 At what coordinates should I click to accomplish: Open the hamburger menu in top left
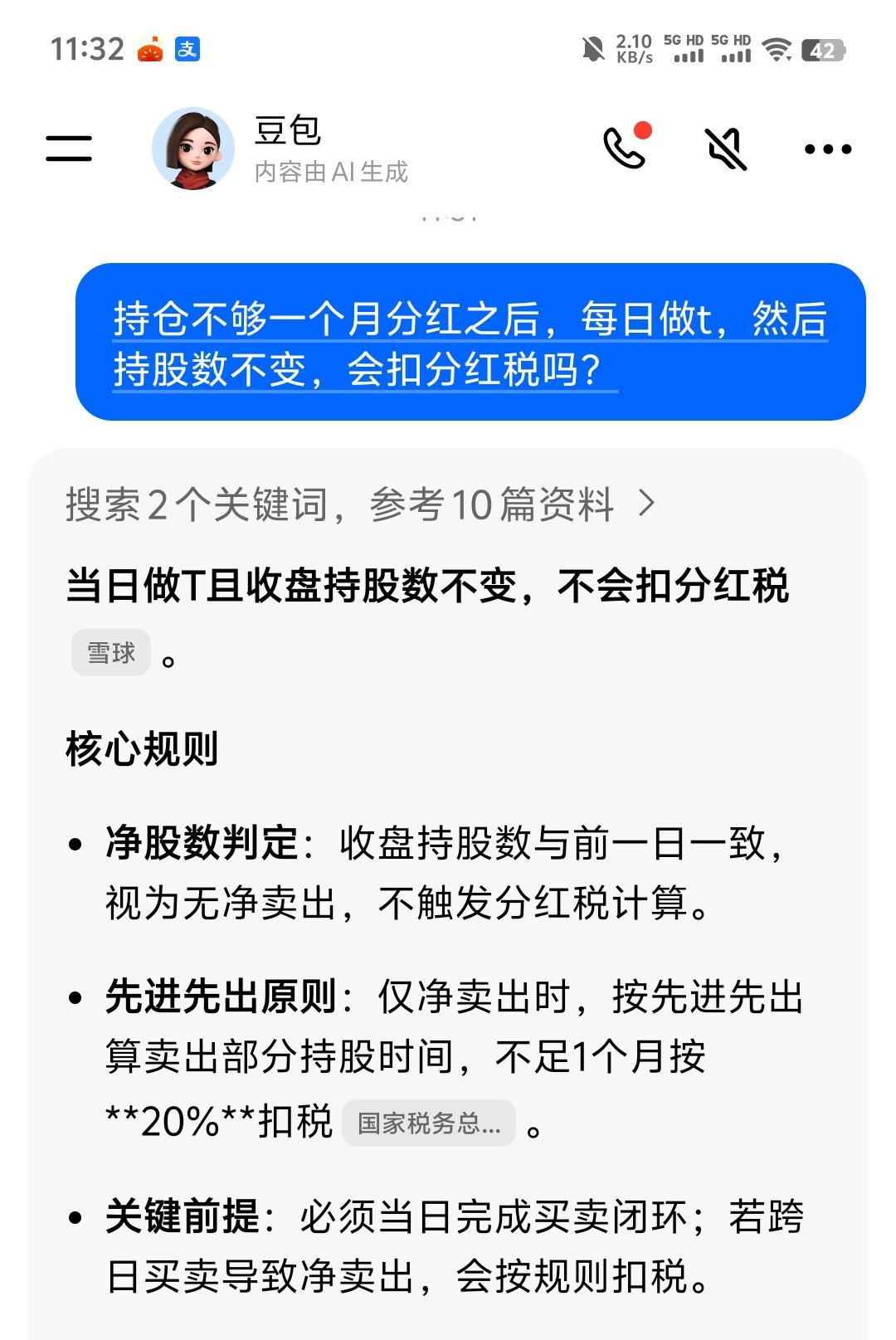69,148
